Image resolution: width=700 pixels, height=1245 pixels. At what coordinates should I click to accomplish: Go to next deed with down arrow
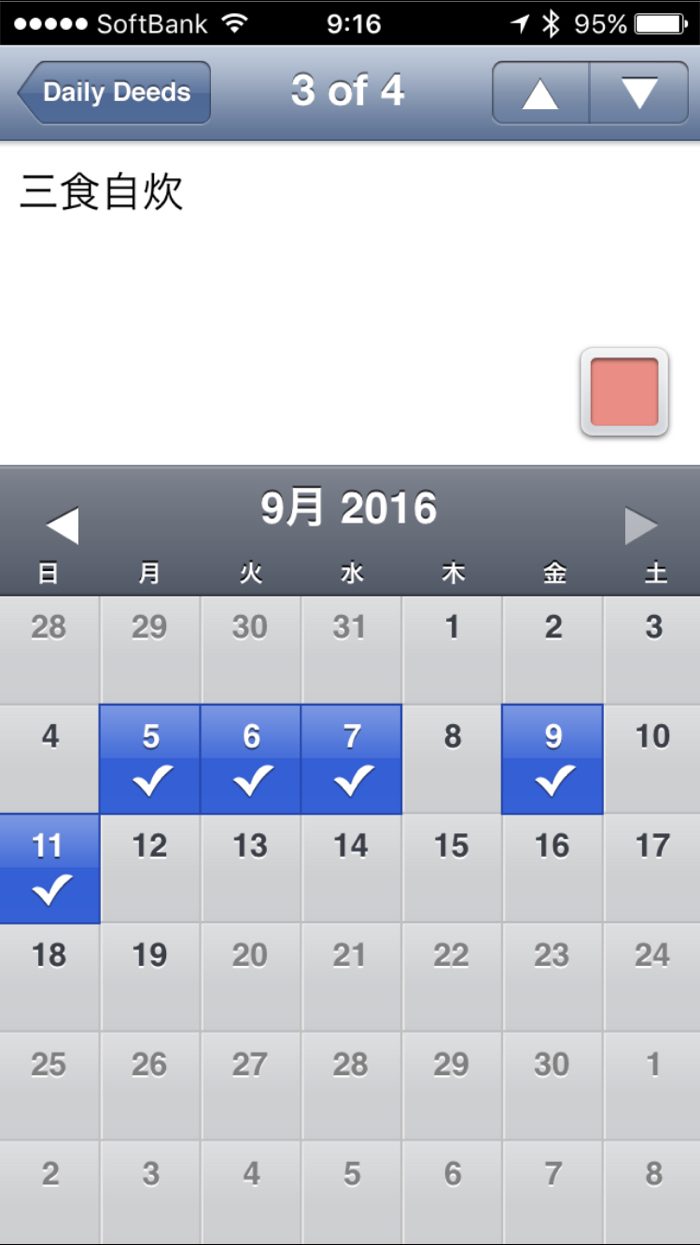tap(639, 93)
